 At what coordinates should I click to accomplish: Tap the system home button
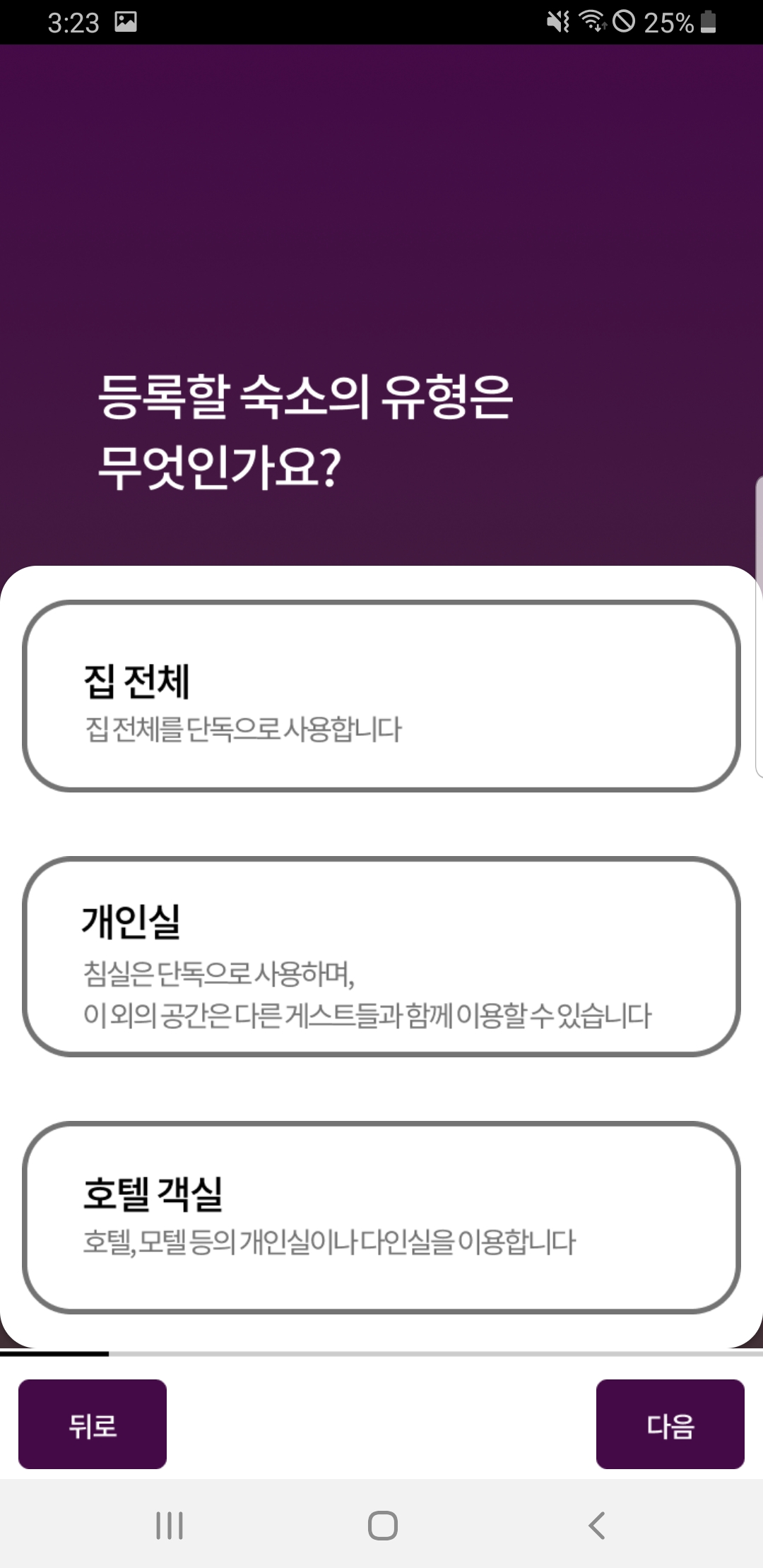tap(382, 1525)
